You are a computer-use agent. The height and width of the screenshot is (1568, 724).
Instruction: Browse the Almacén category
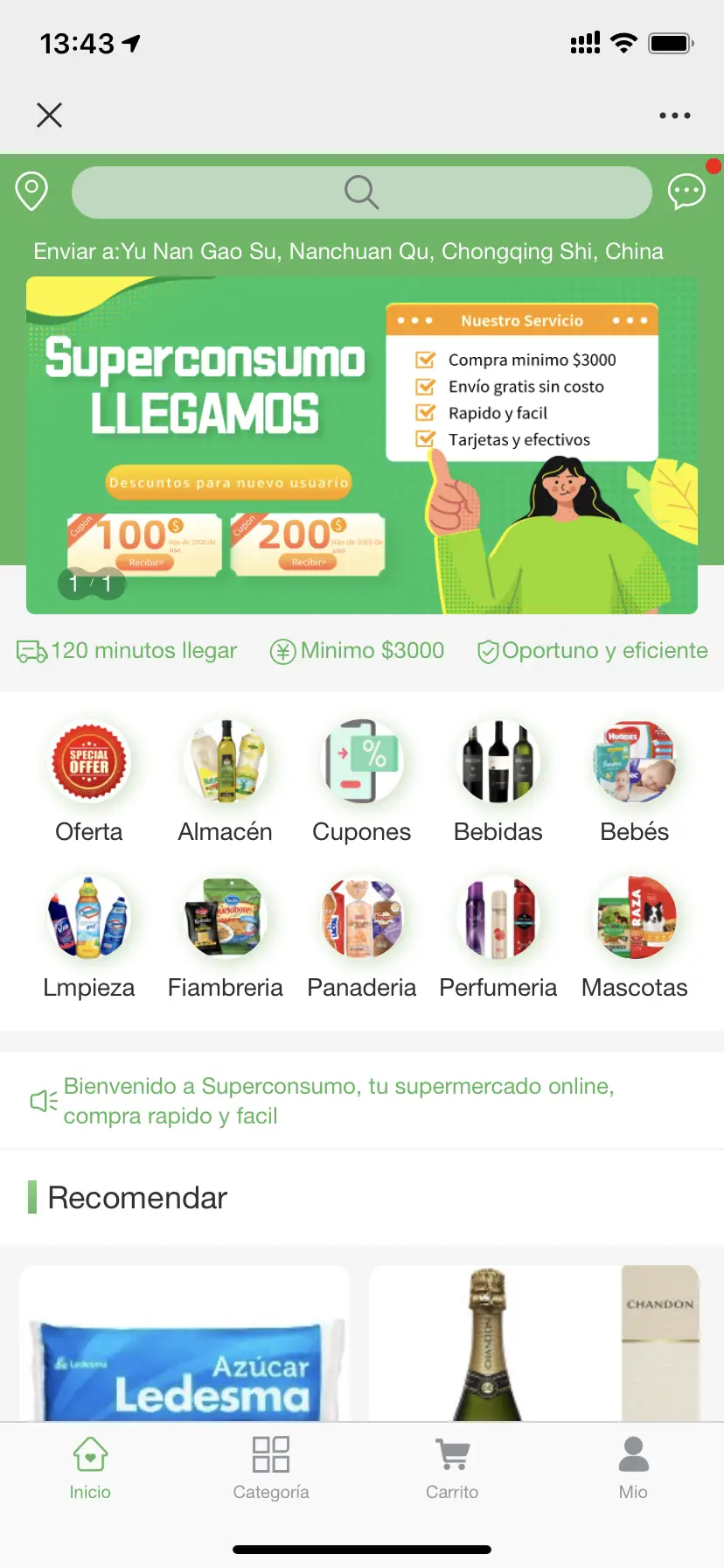click(226, 779)
